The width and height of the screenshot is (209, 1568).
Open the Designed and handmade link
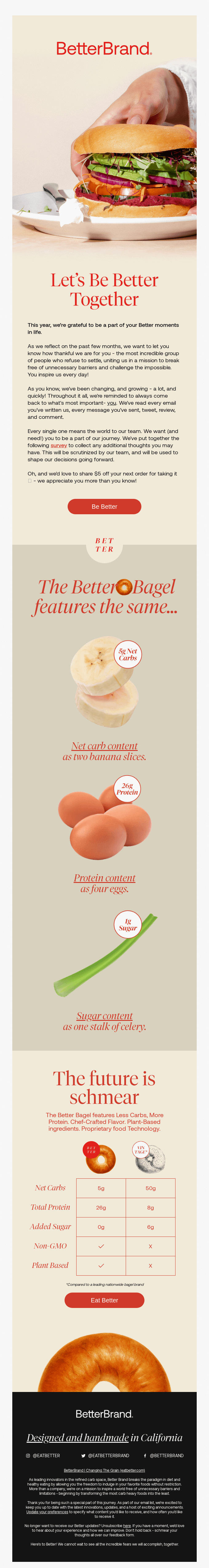tap(77, 1437)
